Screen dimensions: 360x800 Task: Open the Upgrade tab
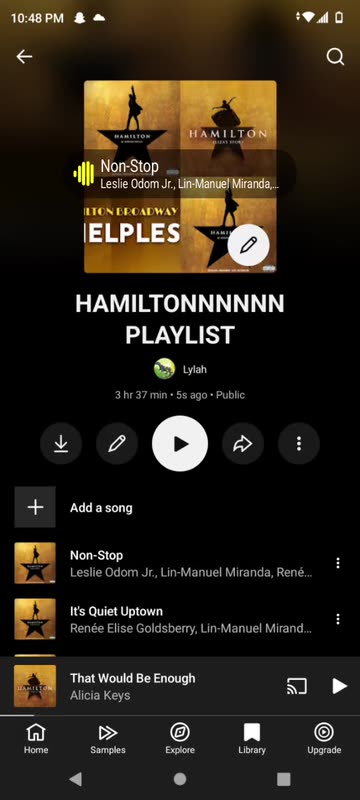click(x=324, y=739)
